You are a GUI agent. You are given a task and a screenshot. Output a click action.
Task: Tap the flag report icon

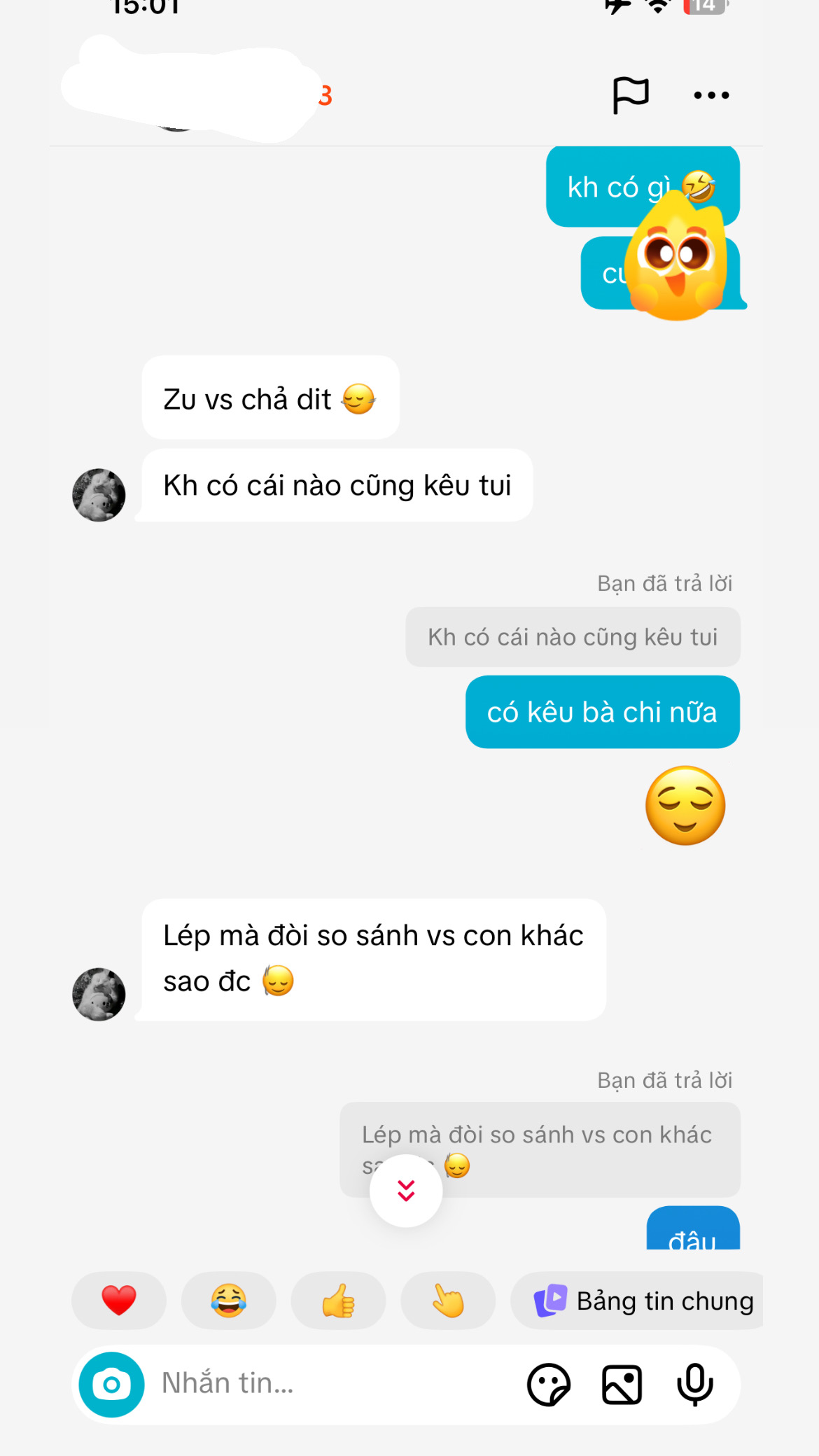pos(630,95)
